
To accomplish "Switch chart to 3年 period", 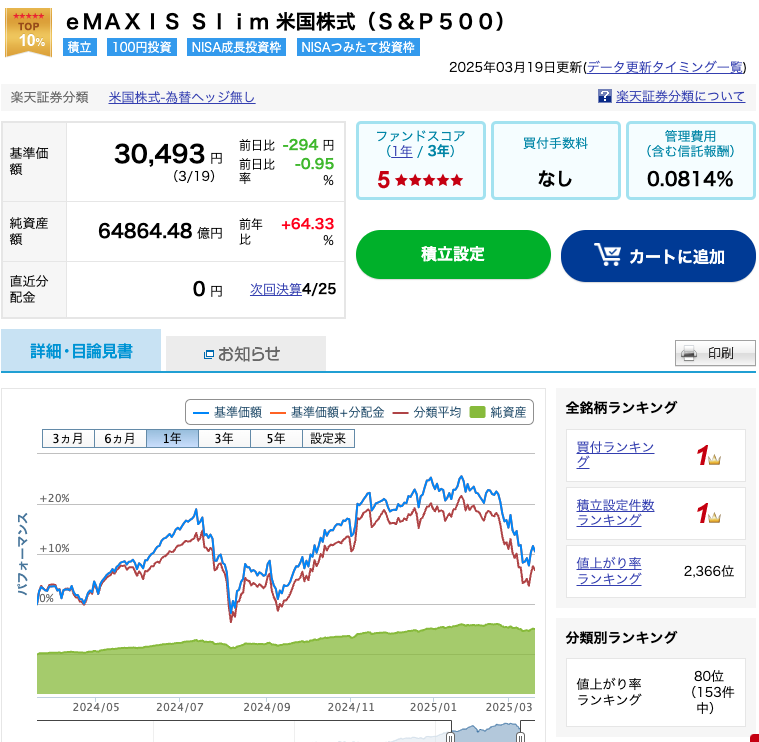I will (x=224, y=438).
